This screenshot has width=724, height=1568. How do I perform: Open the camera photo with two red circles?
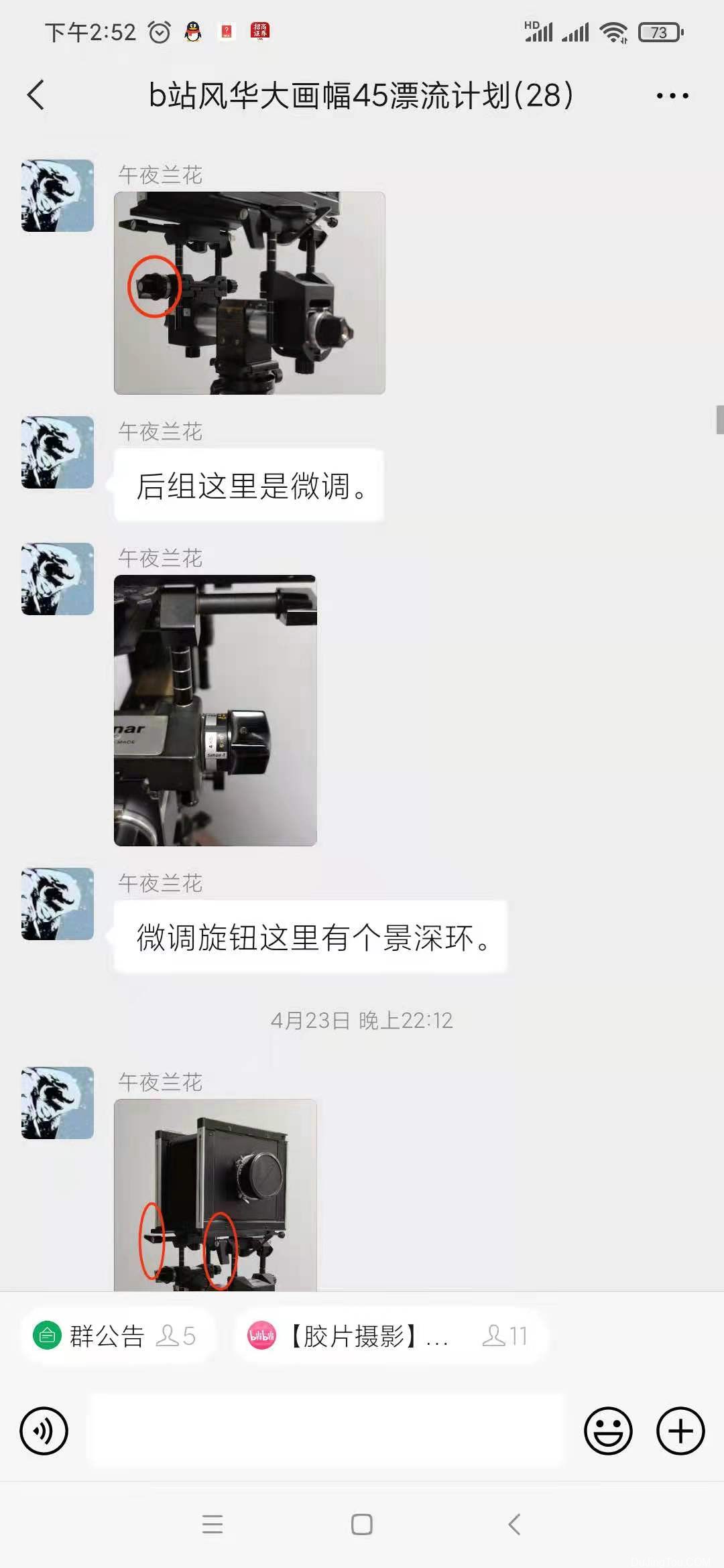(x=215, y=1195)
